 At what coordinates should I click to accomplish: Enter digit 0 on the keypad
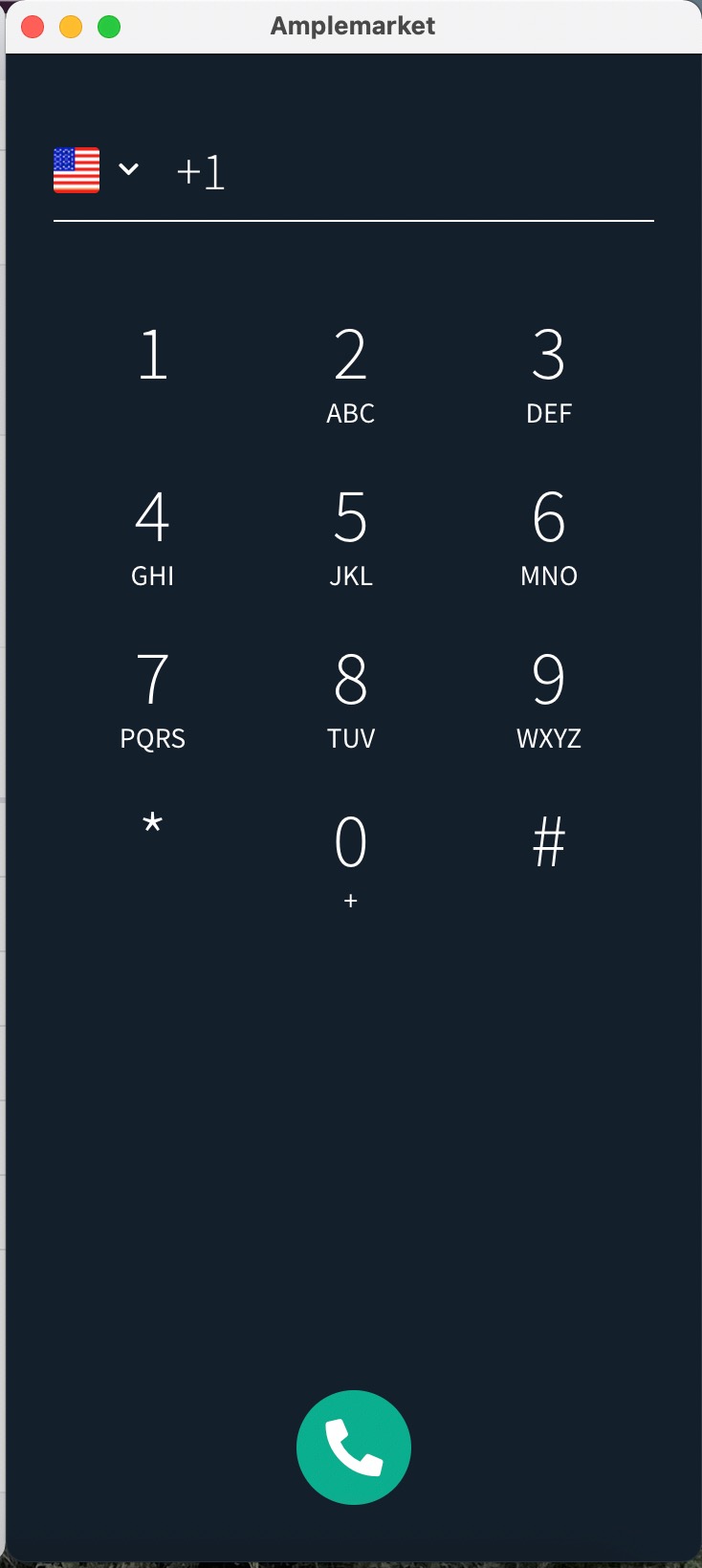pos(351,860)
